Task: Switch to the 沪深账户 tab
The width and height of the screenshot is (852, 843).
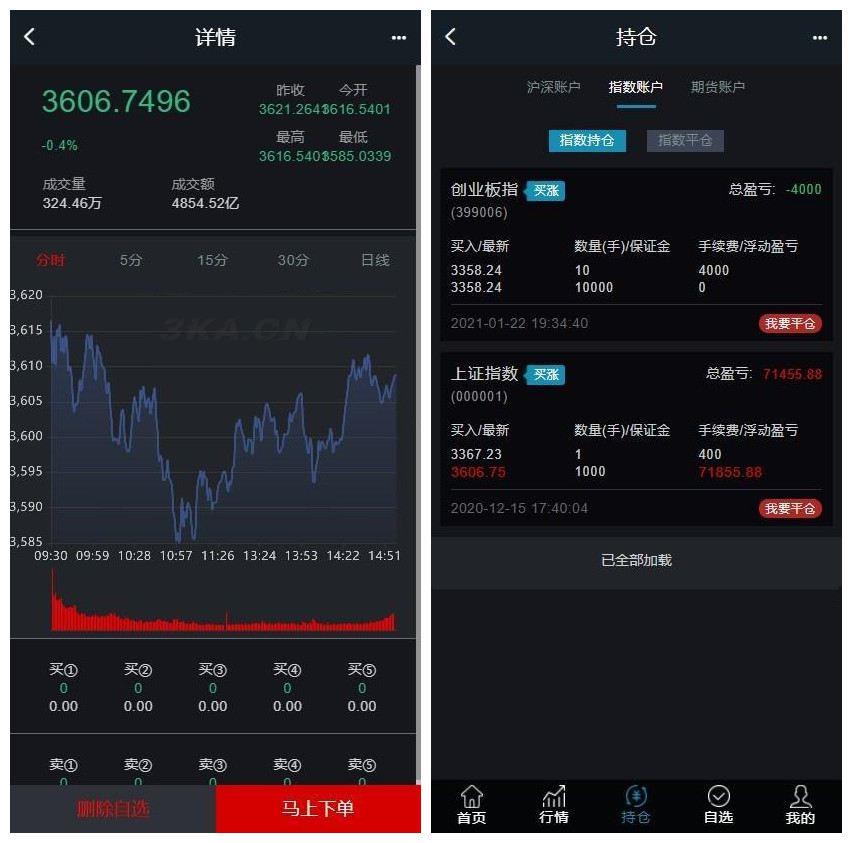Action: click(x=553, y=87)
